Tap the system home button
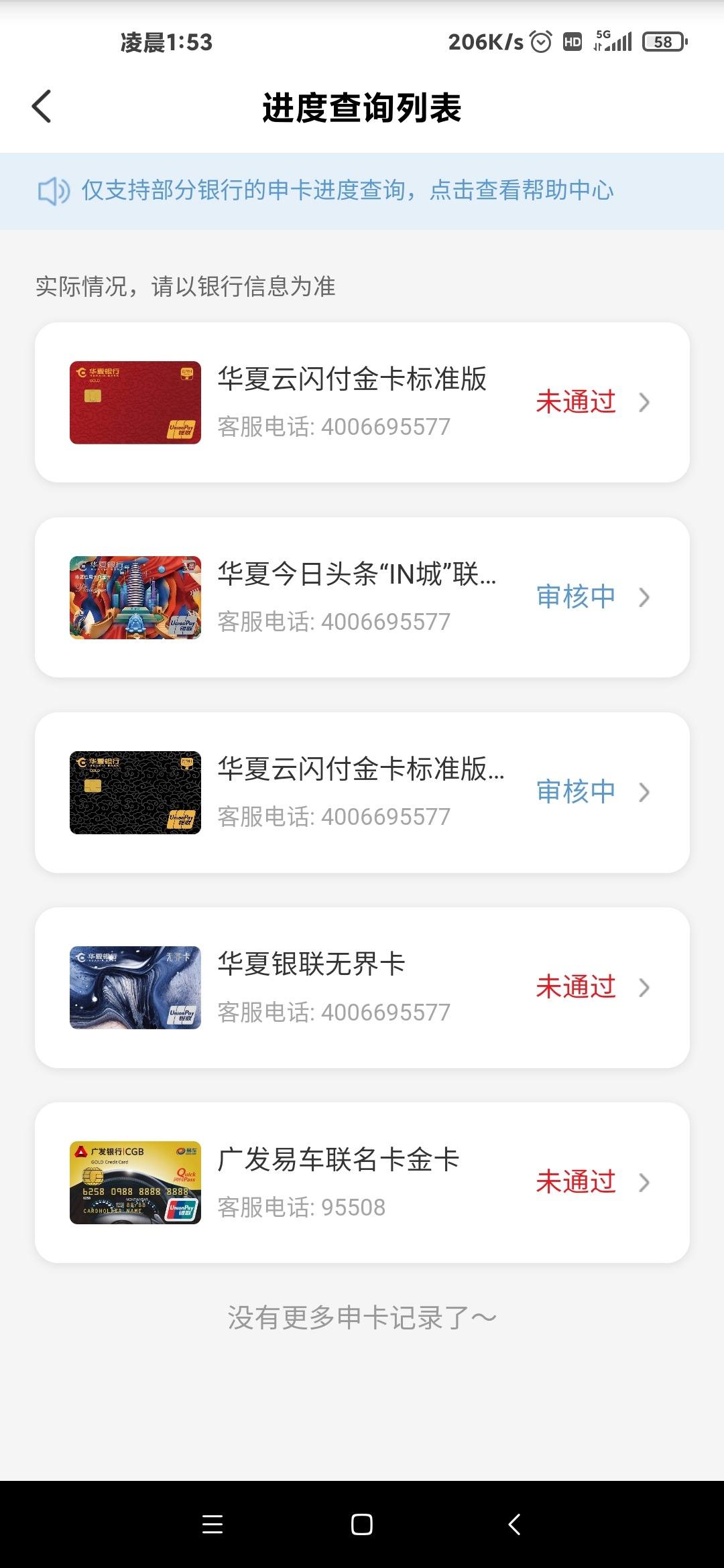The height and width of the screenshot is (1568, 724). pyautogui.click(x=362, y=1524)
